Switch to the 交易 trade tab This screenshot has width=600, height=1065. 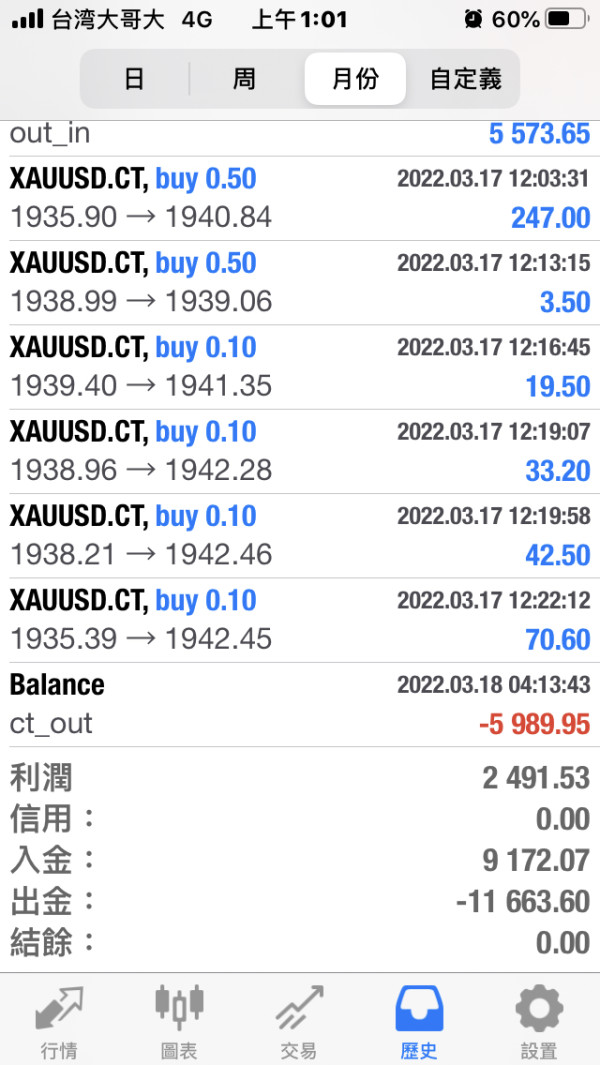coord(300,1020)
